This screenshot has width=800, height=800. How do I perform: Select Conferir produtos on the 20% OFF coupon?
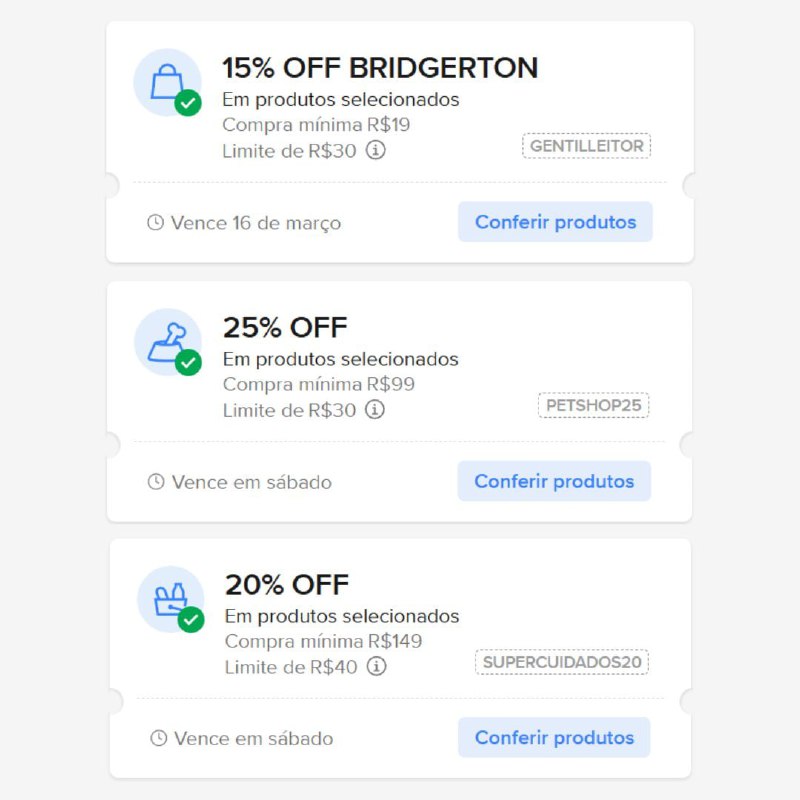[x=554, y=738]
